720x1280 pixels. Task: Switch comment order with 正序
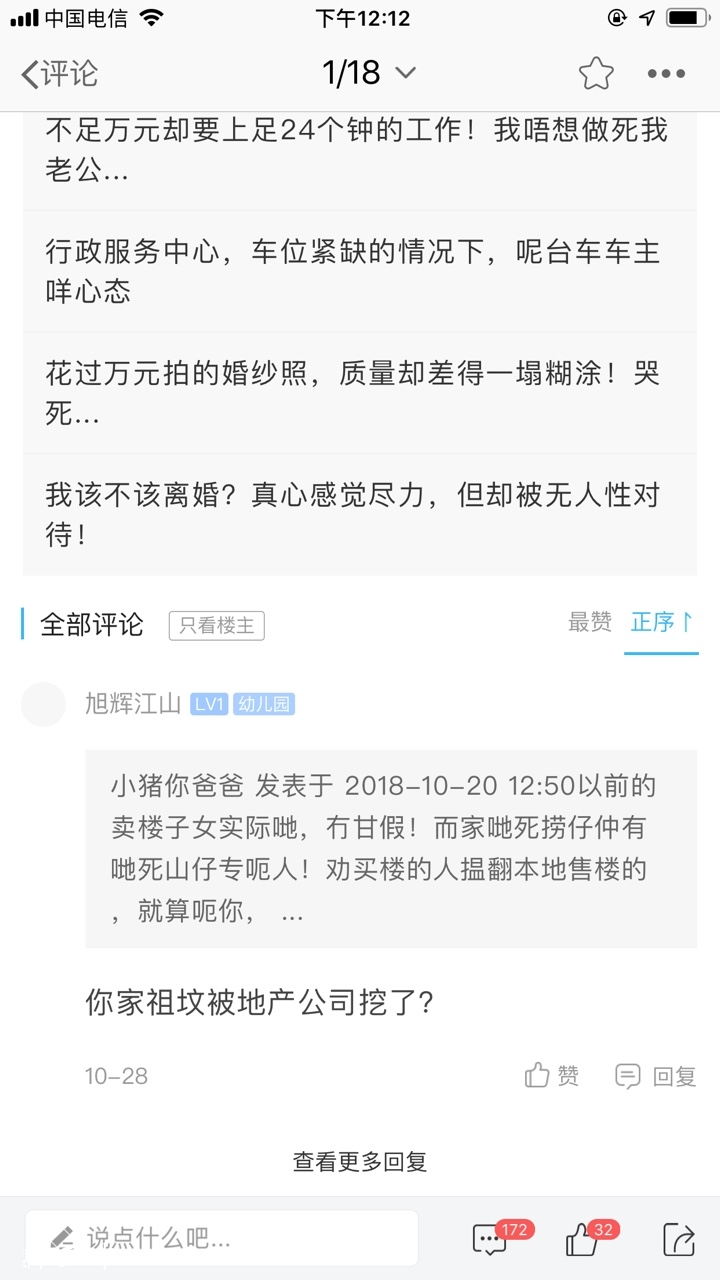coord(661,622)
